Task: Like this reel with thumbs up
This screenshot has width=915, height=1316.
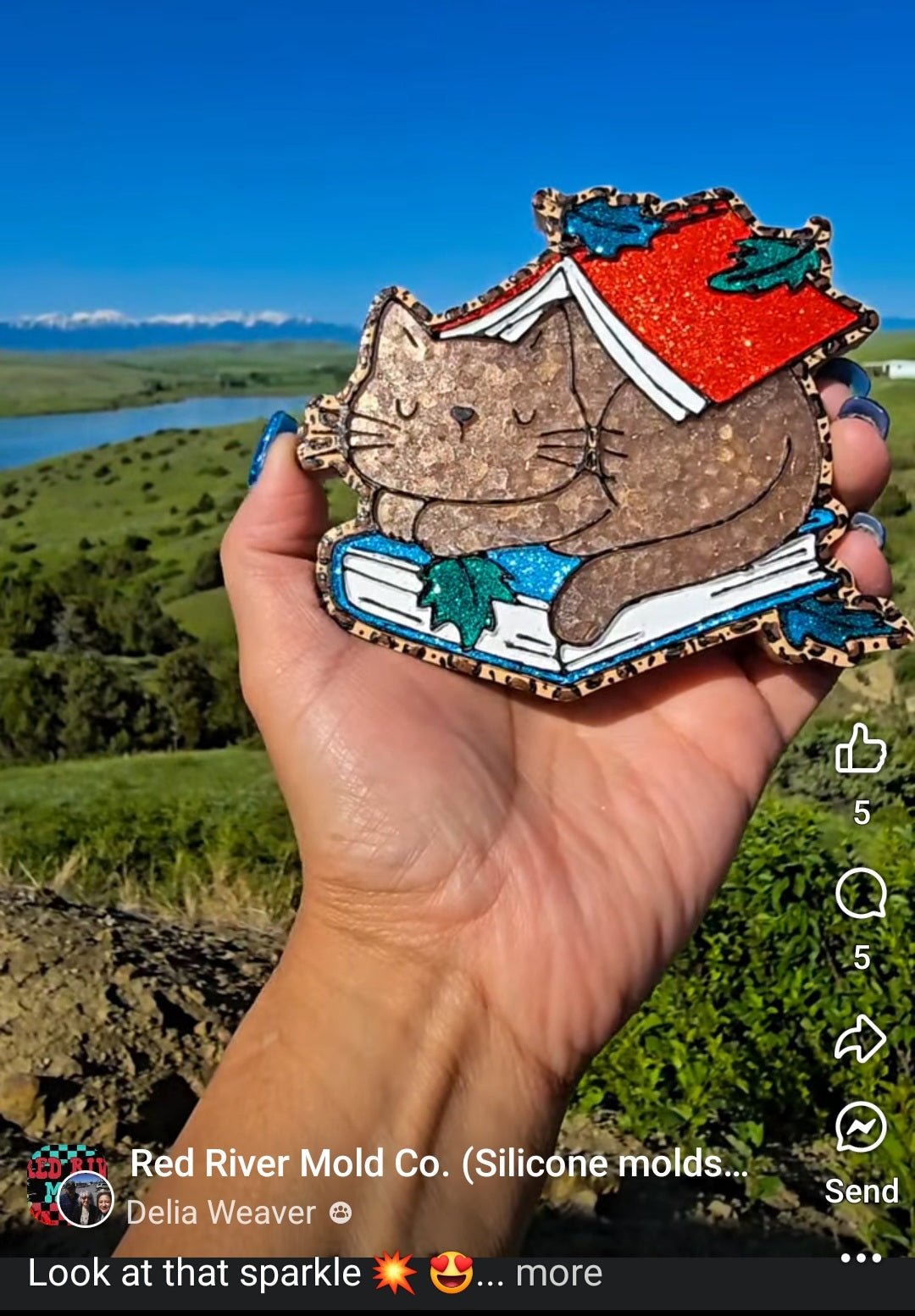Action: tap(860, 749)
